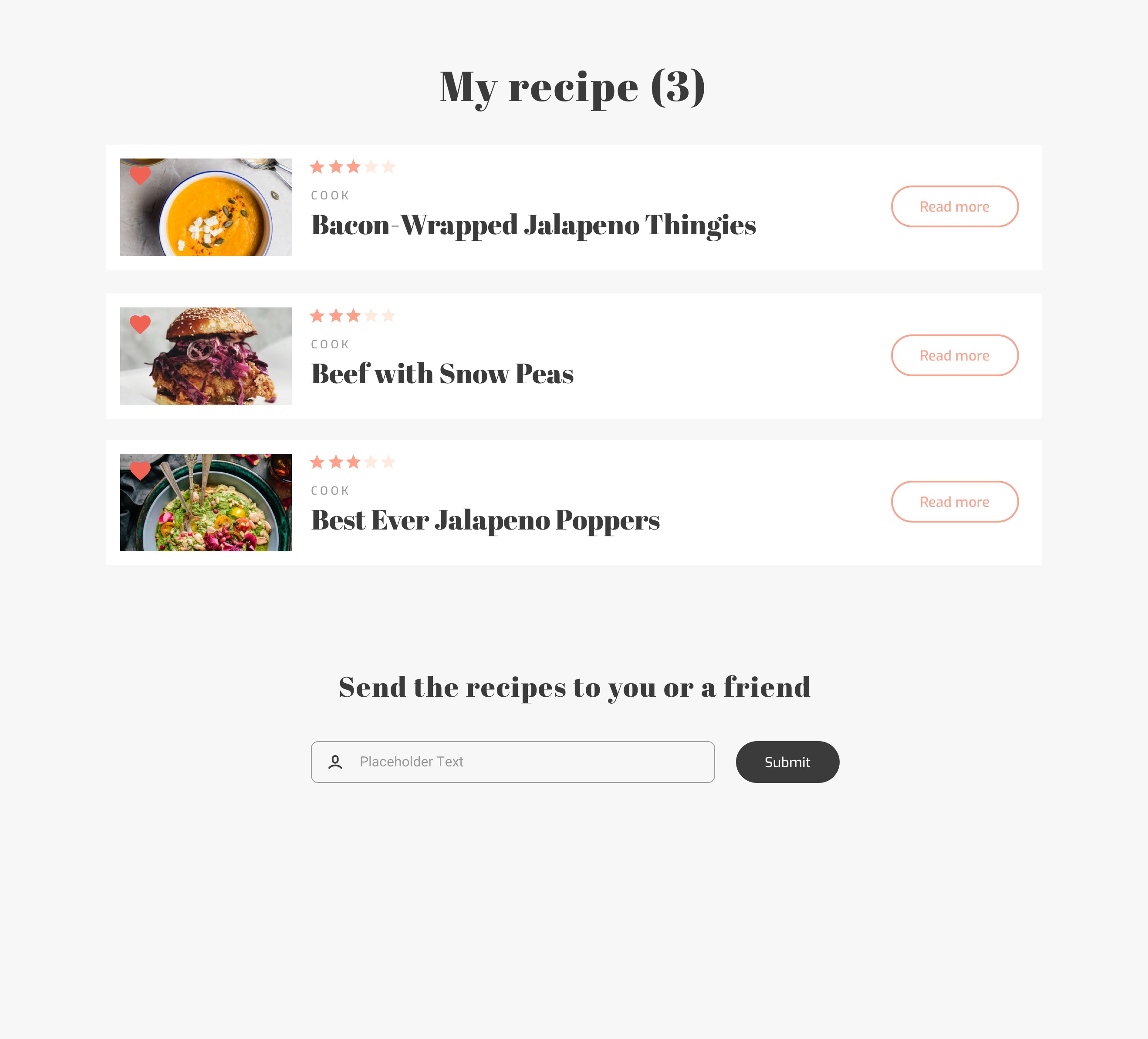
Task: Tap the heart on Beef with Snow Peas
Action: pyautogui.click(x=140, y=324)
